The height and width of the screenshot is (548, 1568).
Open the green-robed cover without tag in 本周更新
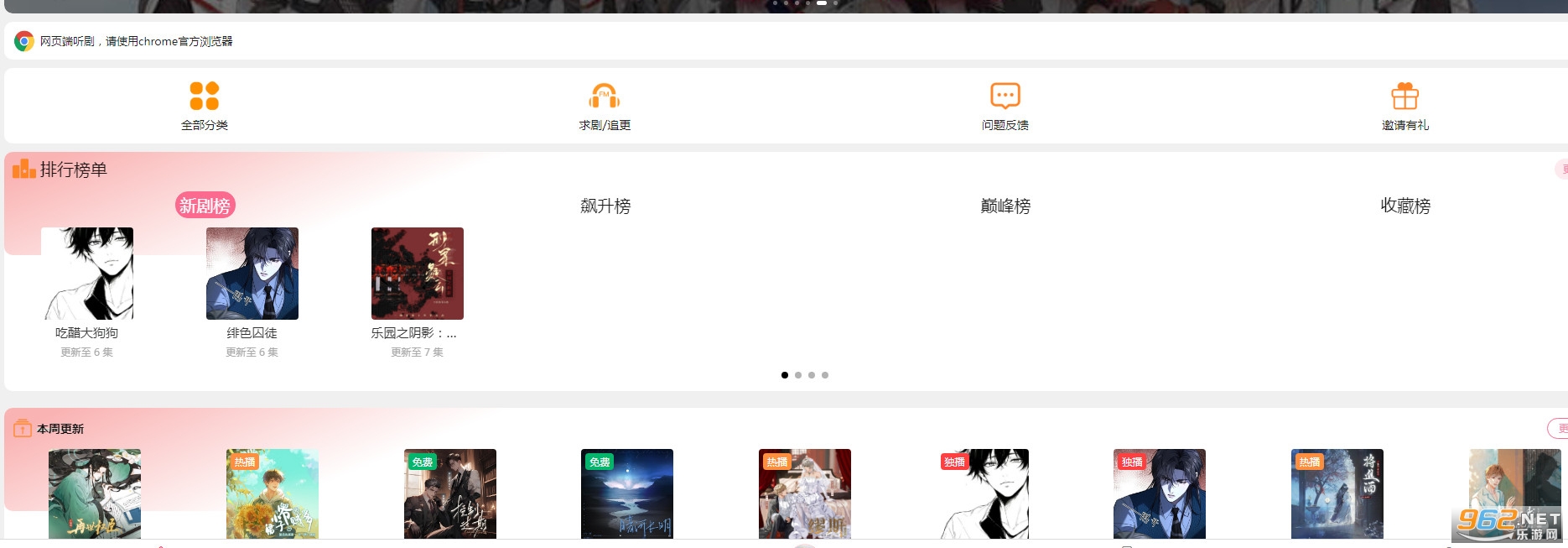pyautogui.click(x=95, y=495)
